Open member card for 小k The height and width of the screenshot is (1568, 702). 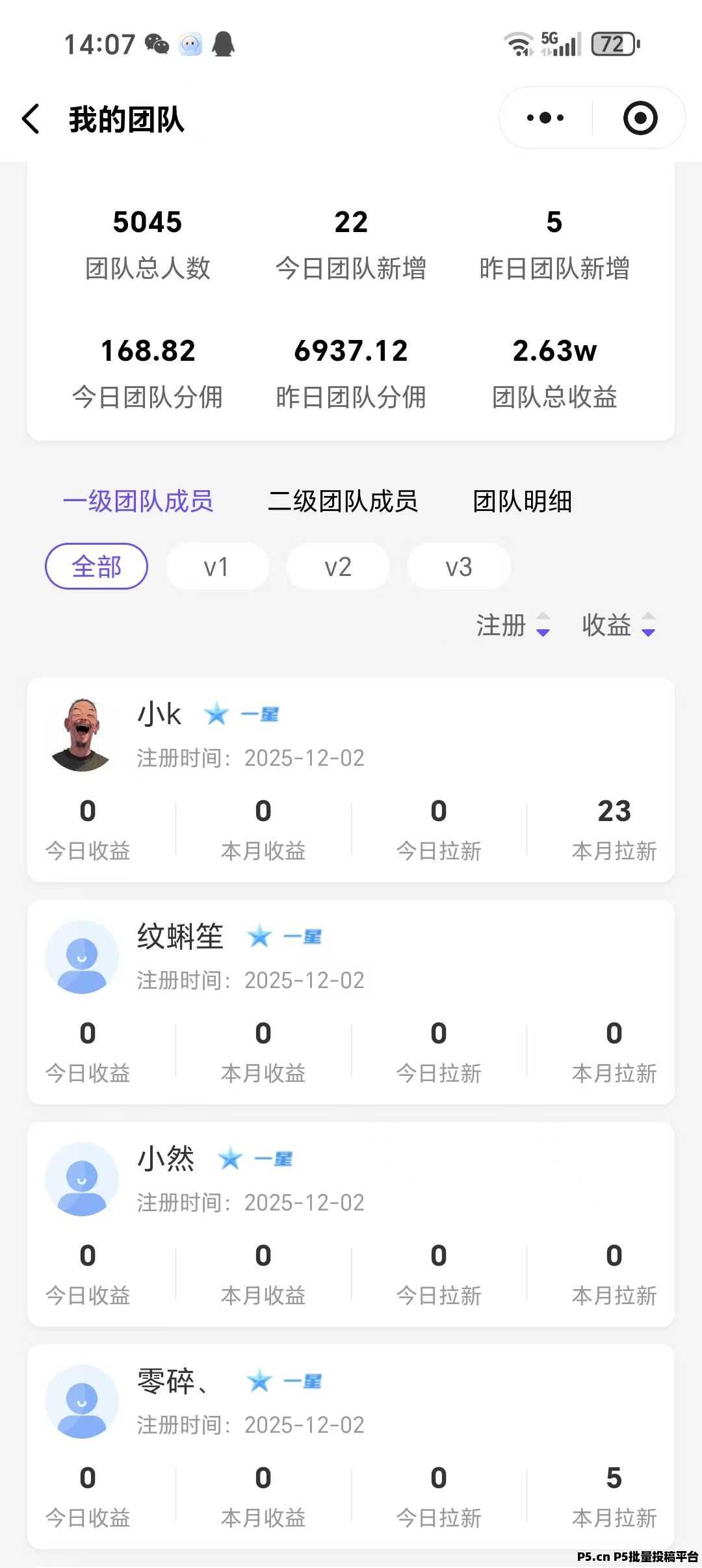[351, 779]
